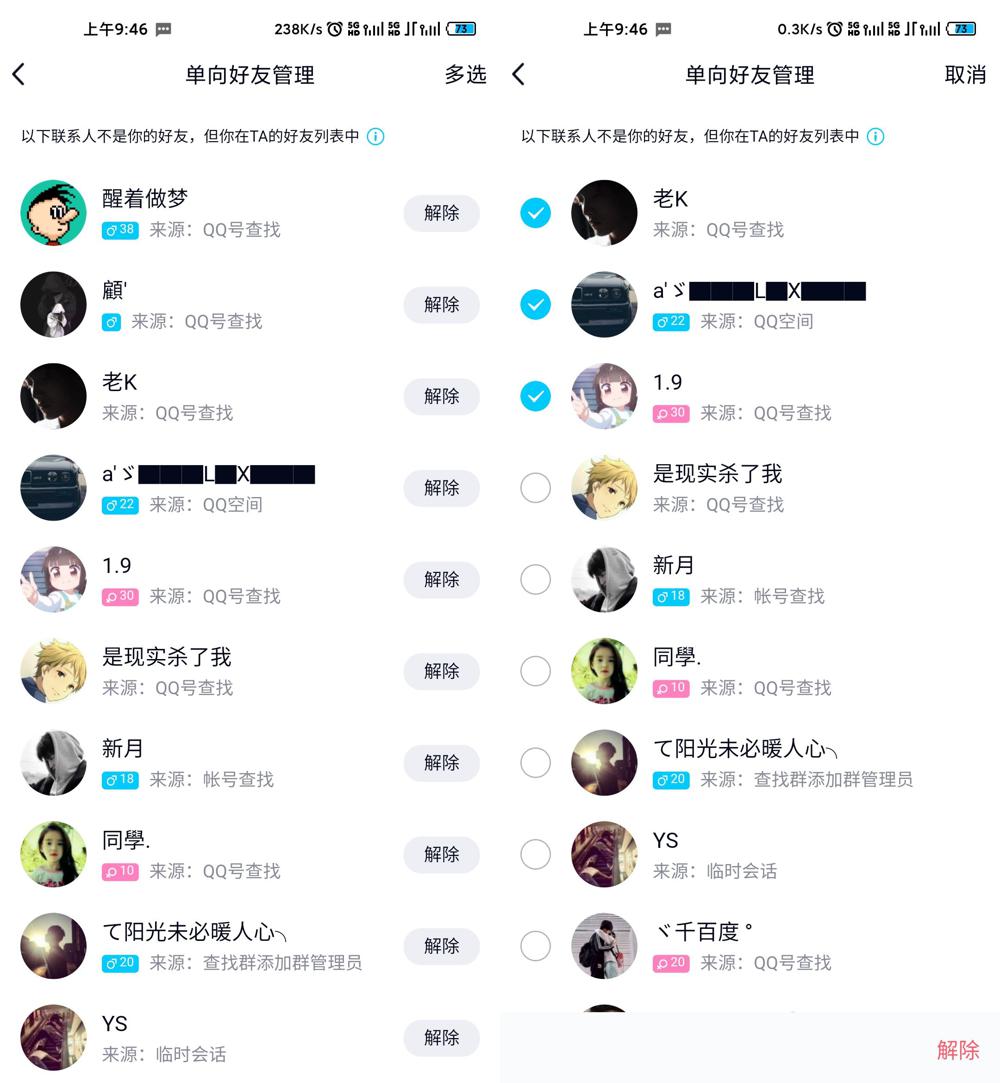Remove 是现实杀了我 using its 解除 button

tap(441, 671)
